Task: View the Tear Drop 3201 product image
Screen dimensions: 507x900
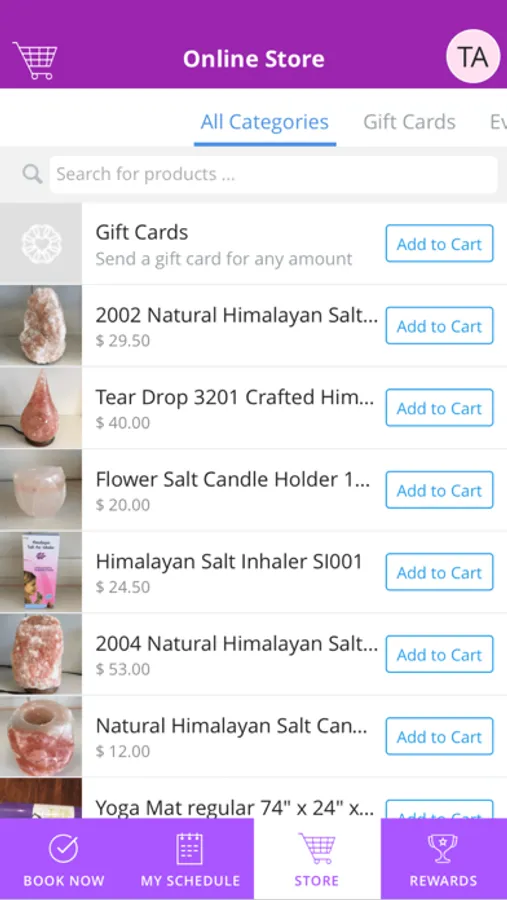Action: (41, 408)
